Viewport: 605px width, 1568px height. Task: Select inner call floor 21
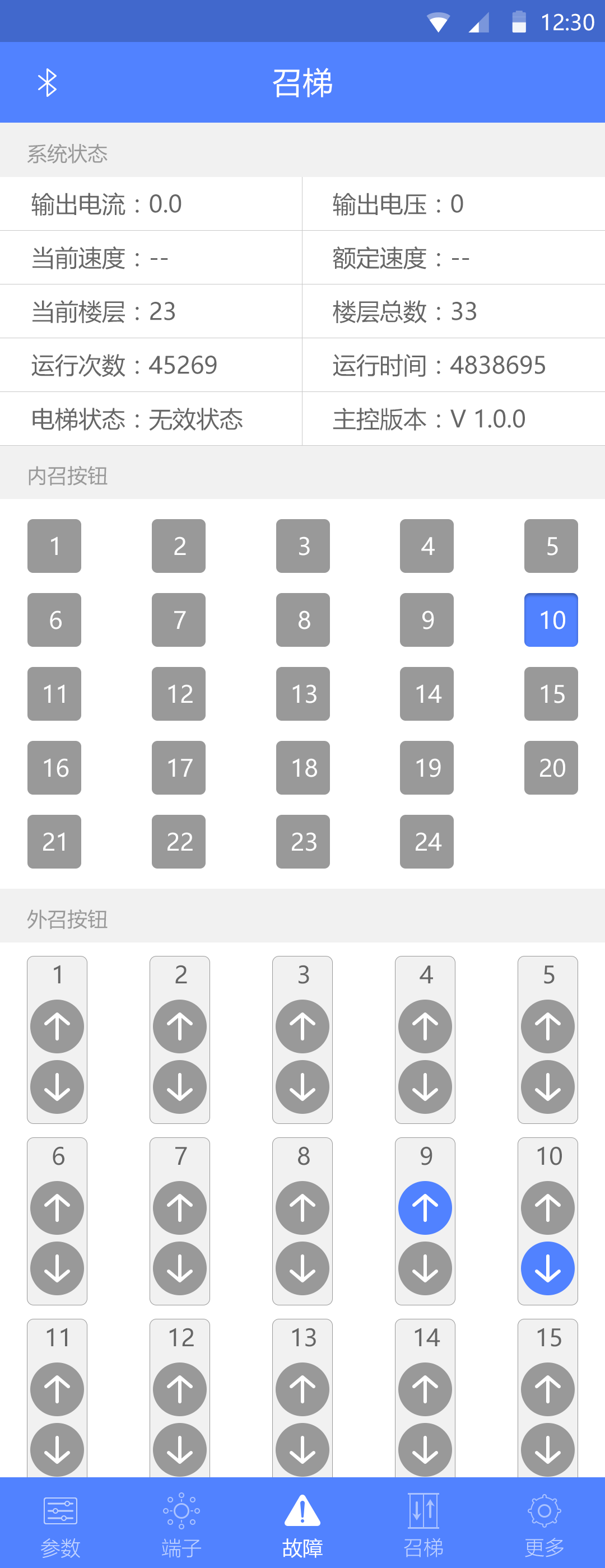tap(54, 841)
